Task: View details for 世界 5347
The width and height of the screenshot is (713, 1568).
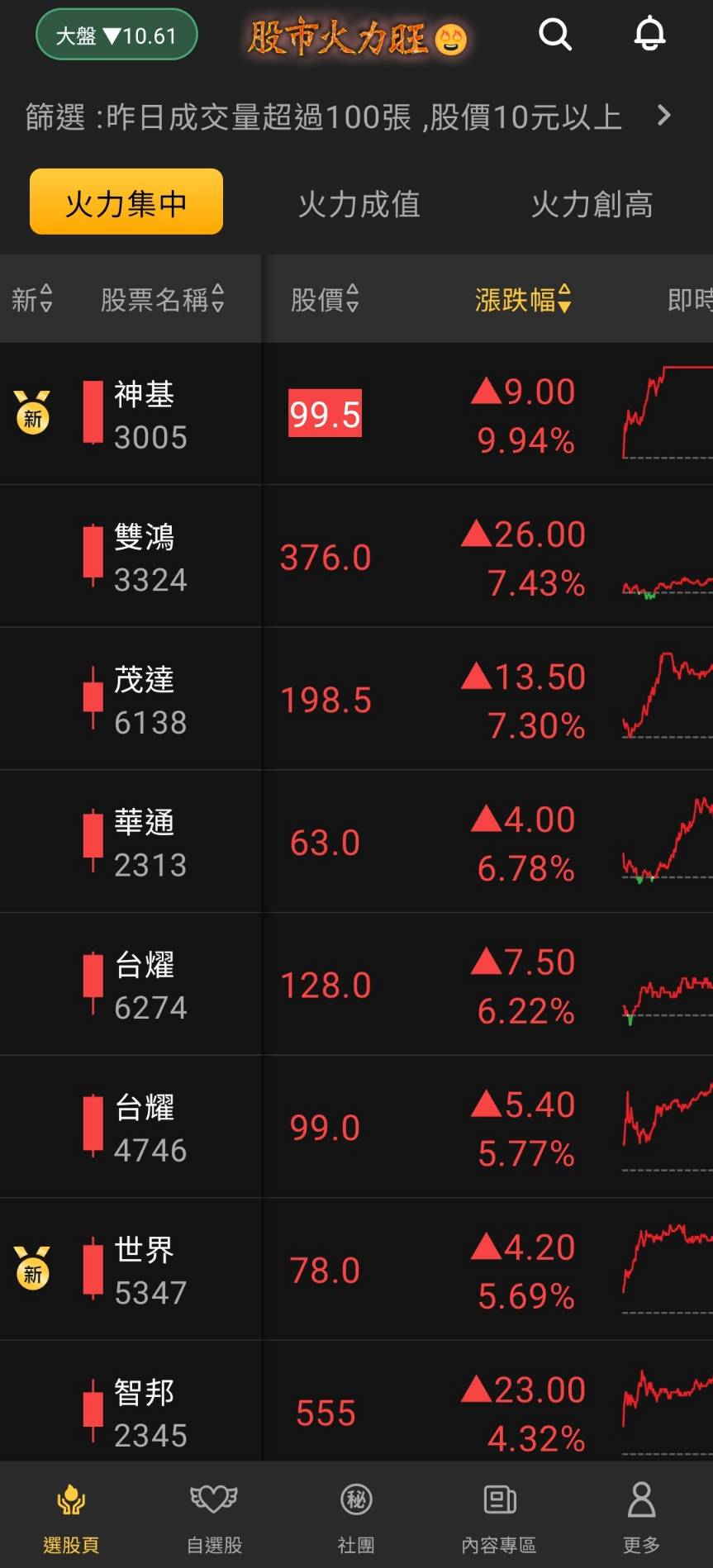Action: [150, 1271]
